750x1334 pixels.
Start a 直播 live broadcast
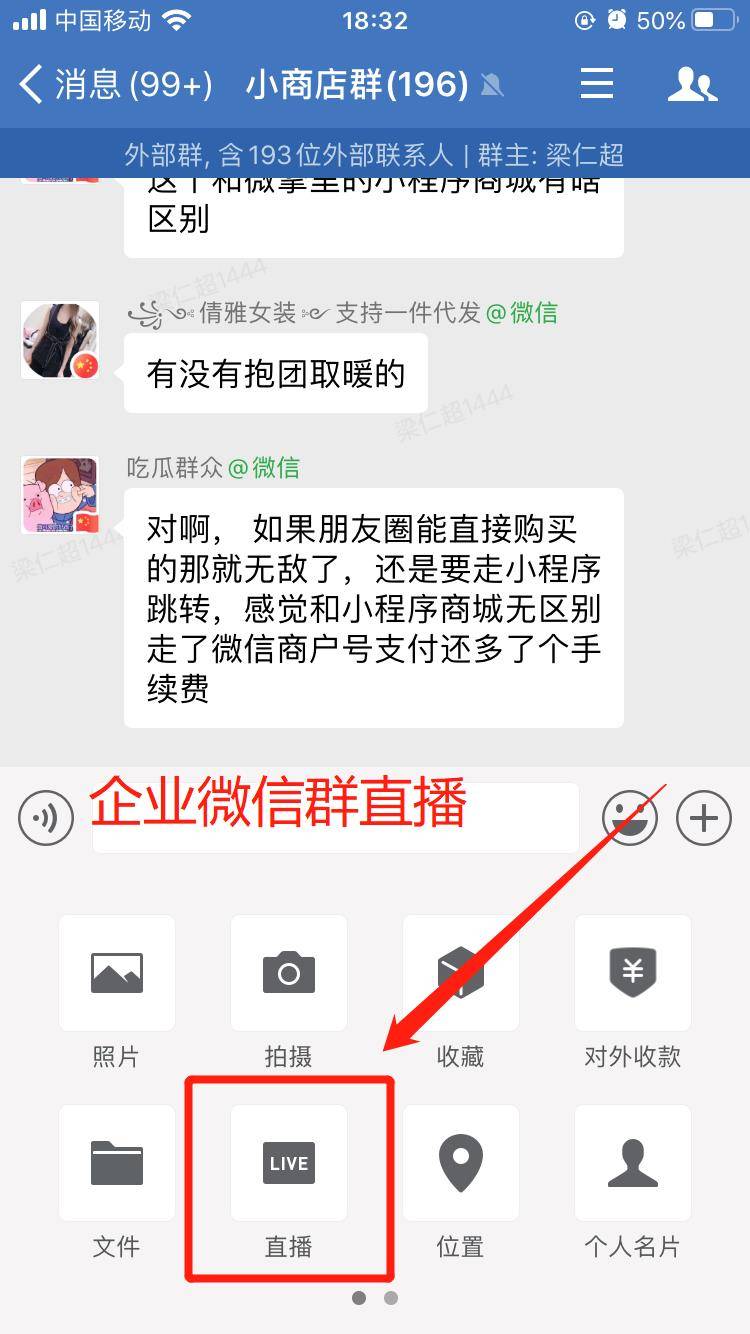point(289,1163)
